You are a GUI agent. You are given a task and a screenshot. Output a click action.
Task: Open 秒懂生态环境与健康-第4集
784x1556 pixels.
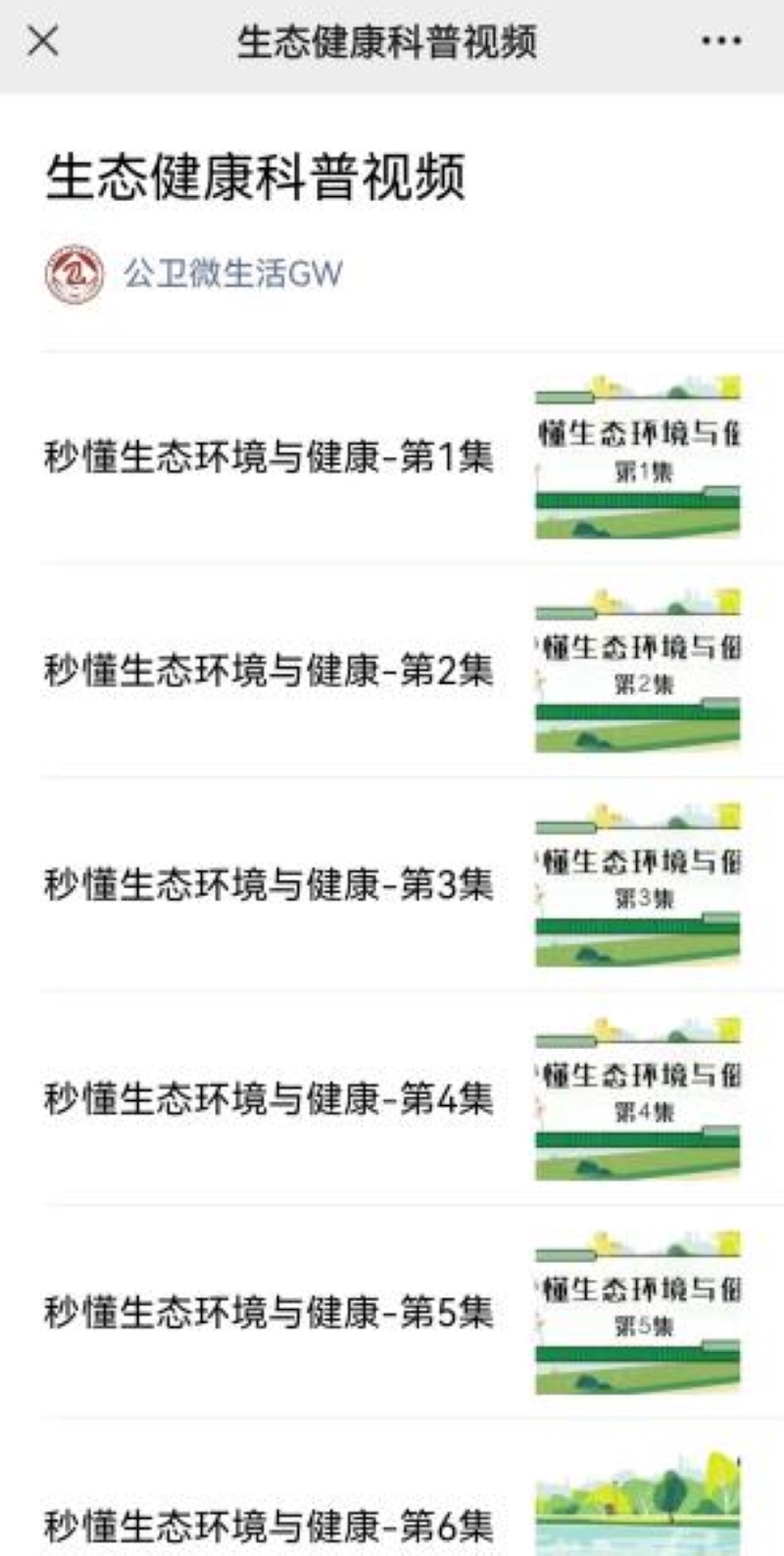(x=269, y=1098)
